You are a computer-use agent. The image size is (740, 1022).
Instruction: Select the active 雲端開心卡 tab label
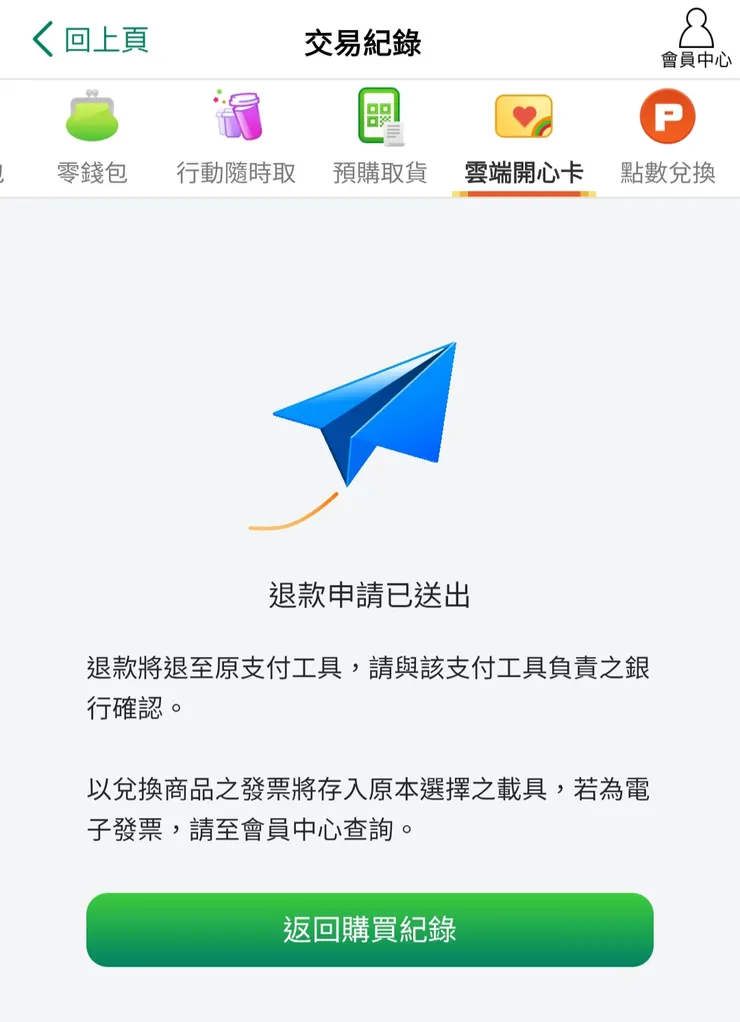pos(523,170)
